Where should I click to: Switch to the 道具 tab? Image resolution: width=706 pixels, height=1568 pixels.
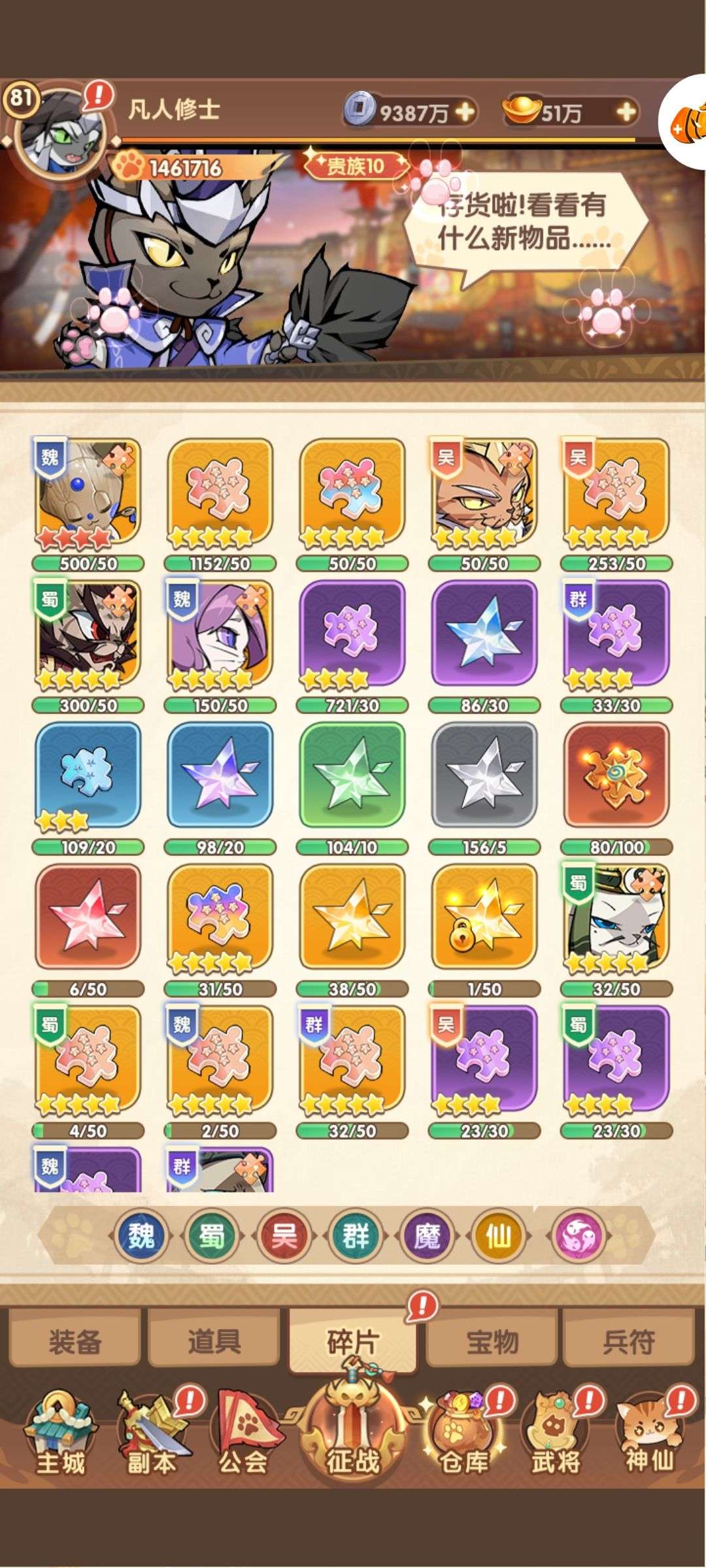point(214,1342)
